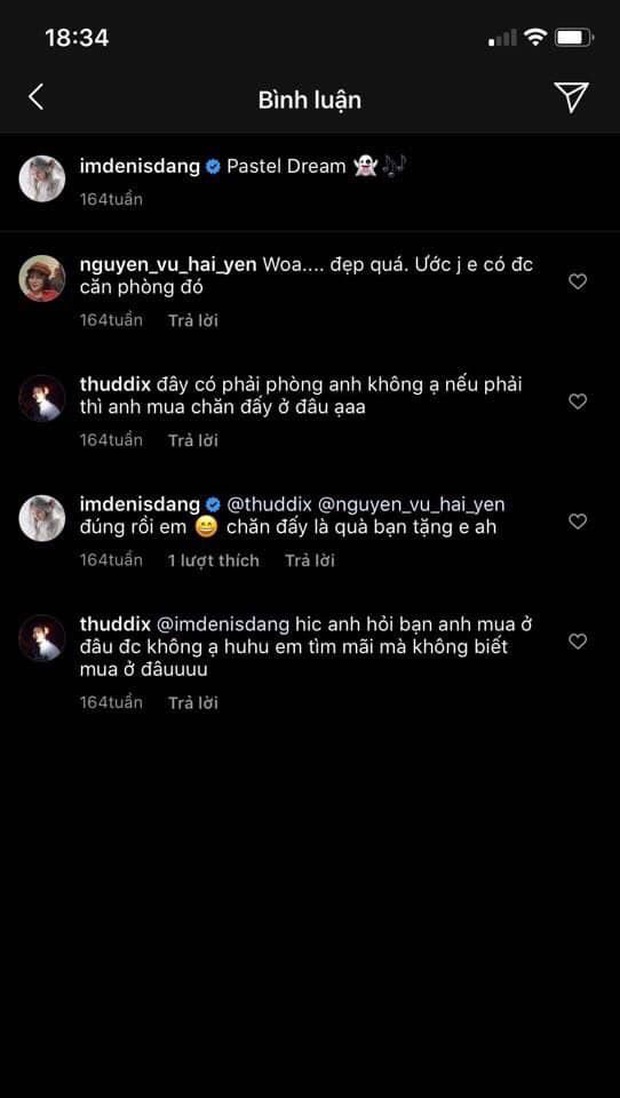Like imdenisdang's reply comment
Image resolution: width=620 pixels, height=1098 pixels.
[x=577, y=521]
